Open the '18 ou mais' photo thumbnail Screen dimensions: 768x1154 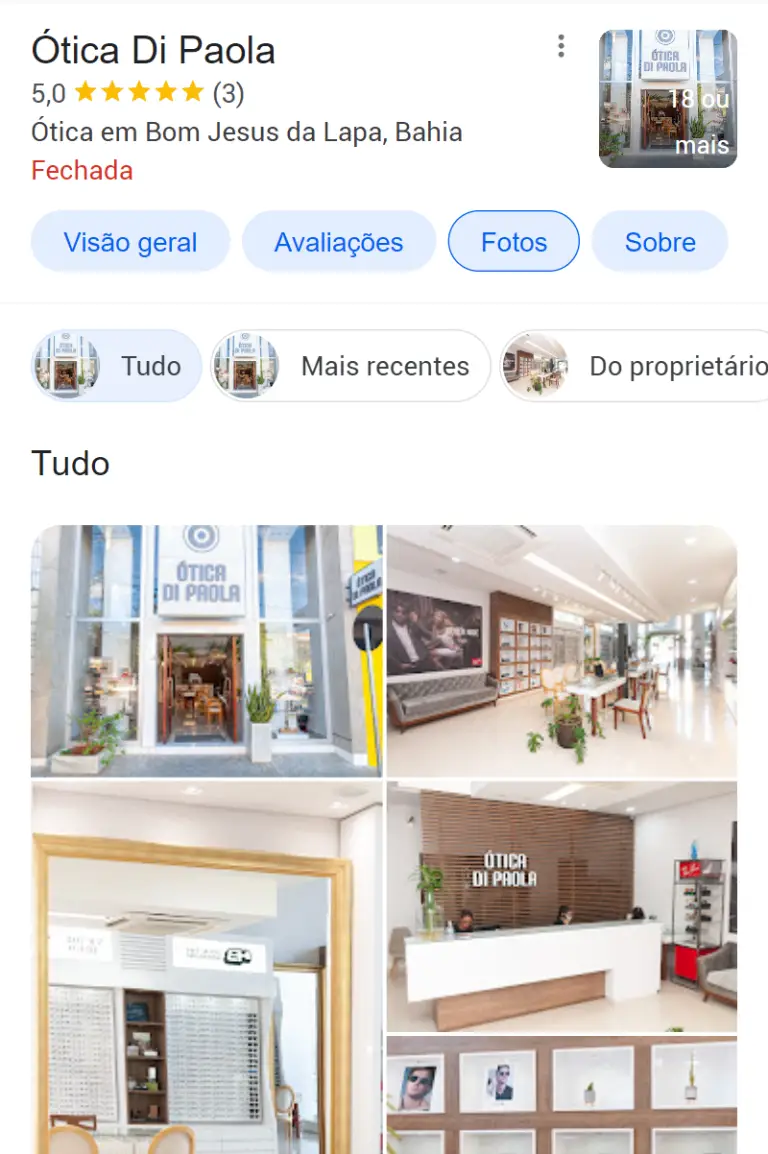(x=667, y=98)
